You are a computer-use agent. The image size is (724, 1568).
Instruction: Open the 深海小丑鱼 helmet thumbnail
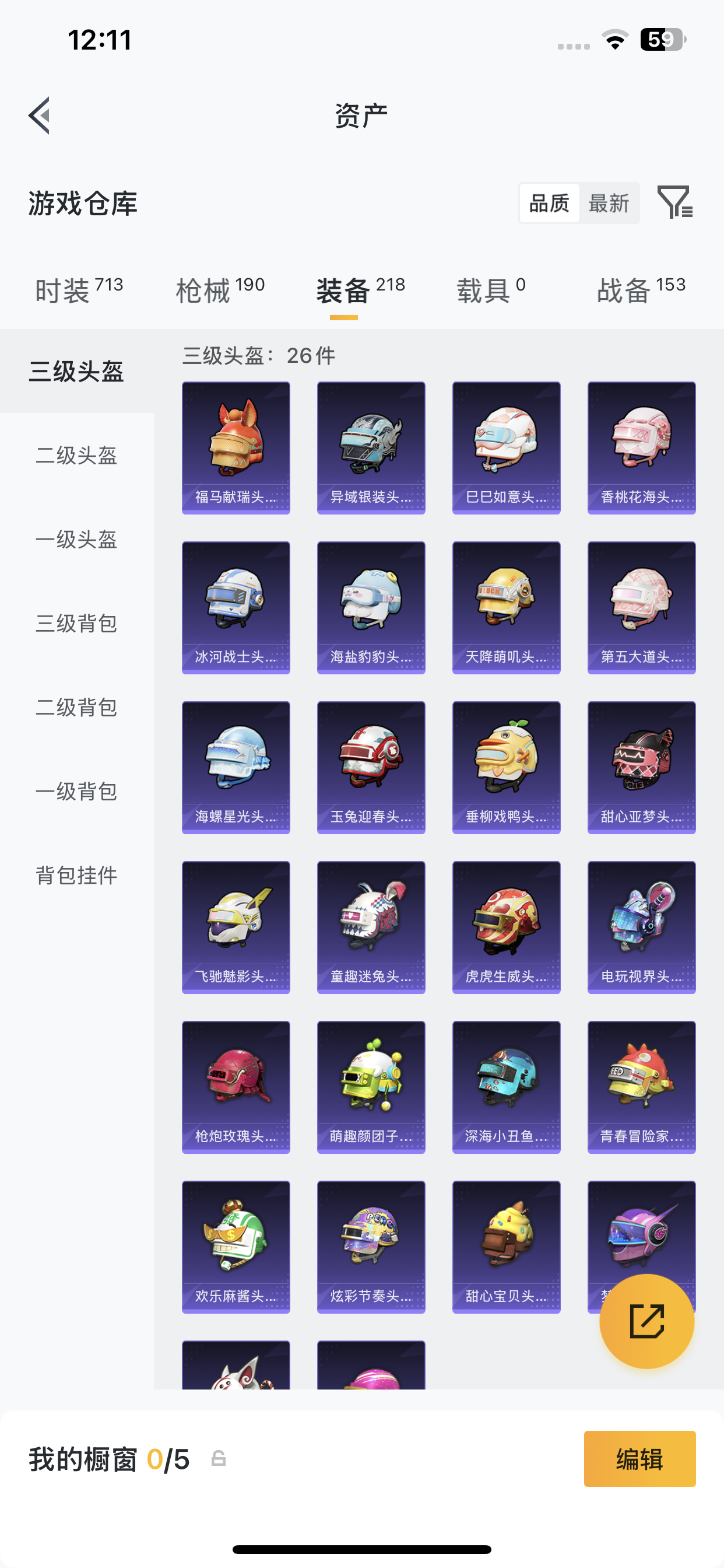(506, 1082)
